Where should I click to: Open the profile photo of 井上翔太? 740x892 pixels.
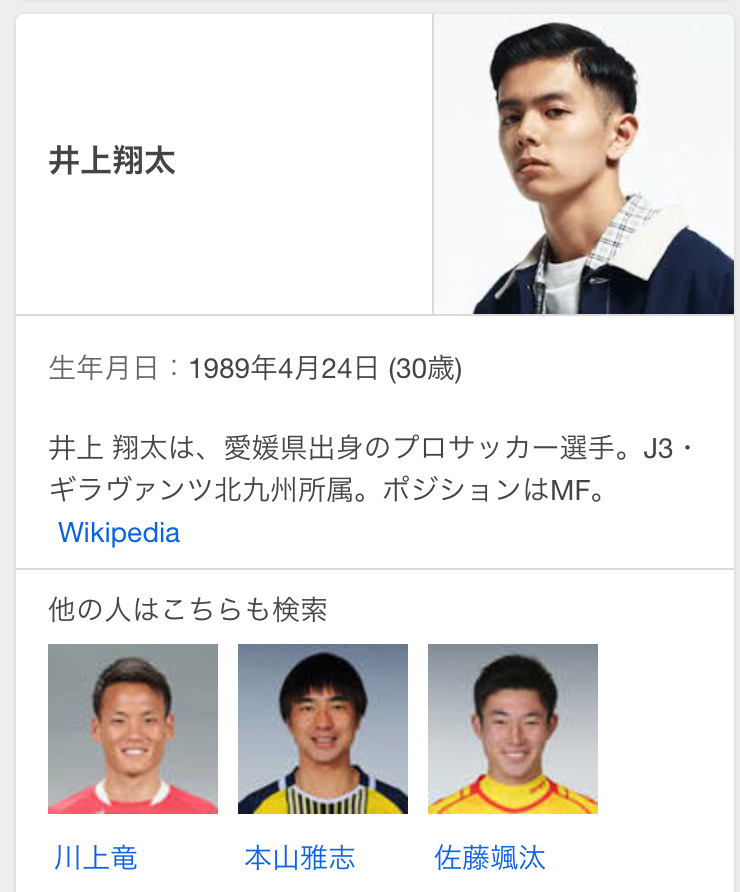pos(583,165)
